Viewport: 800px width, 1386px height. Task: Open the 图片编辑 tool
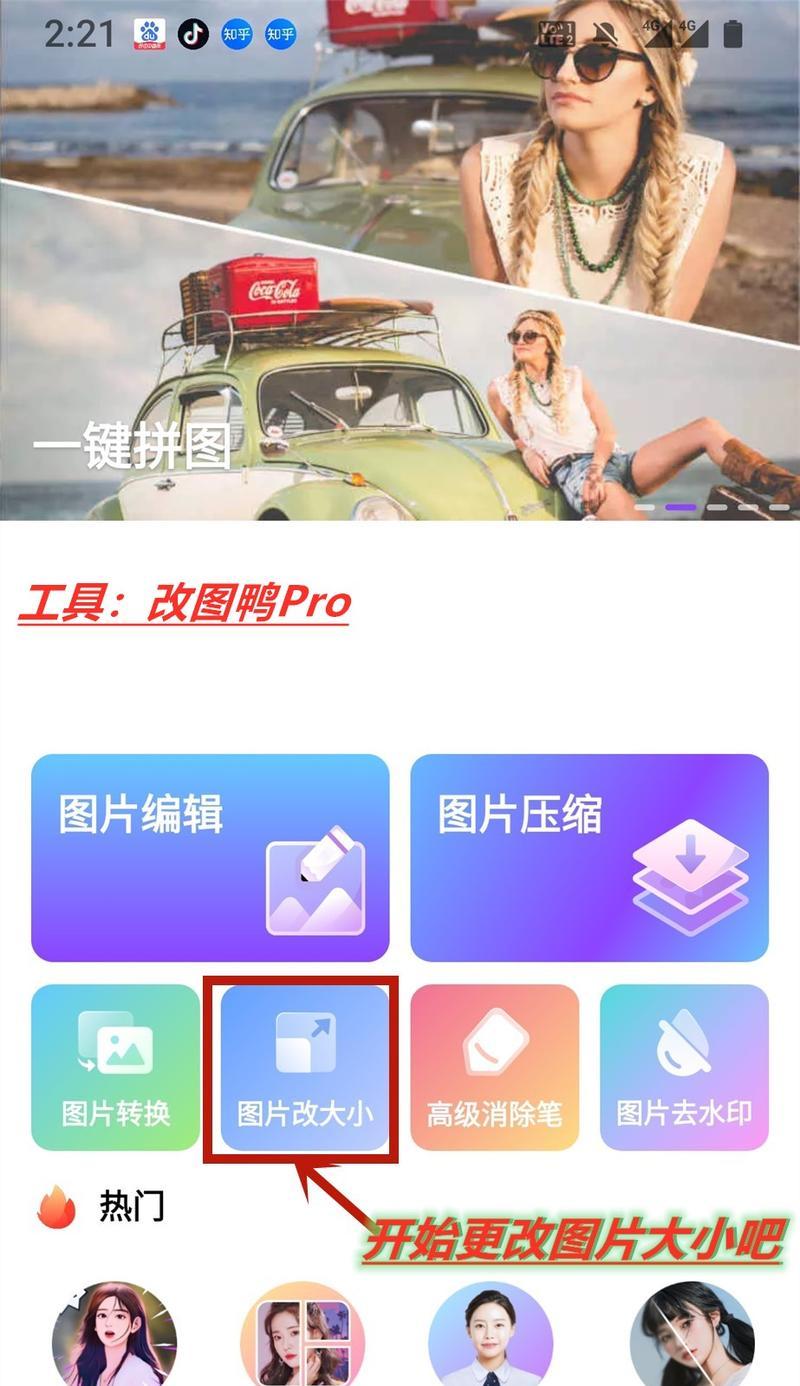(x=210, y=857)
